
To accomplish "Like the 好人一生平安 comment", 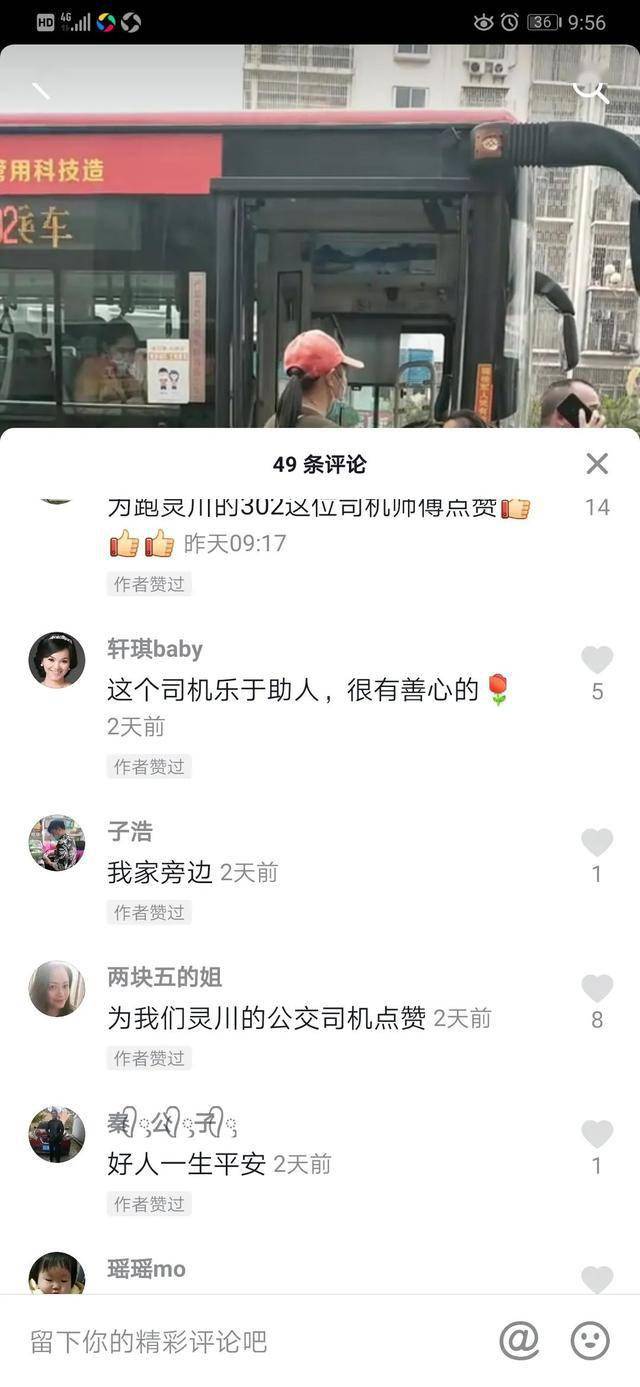I will (597, 1134).
